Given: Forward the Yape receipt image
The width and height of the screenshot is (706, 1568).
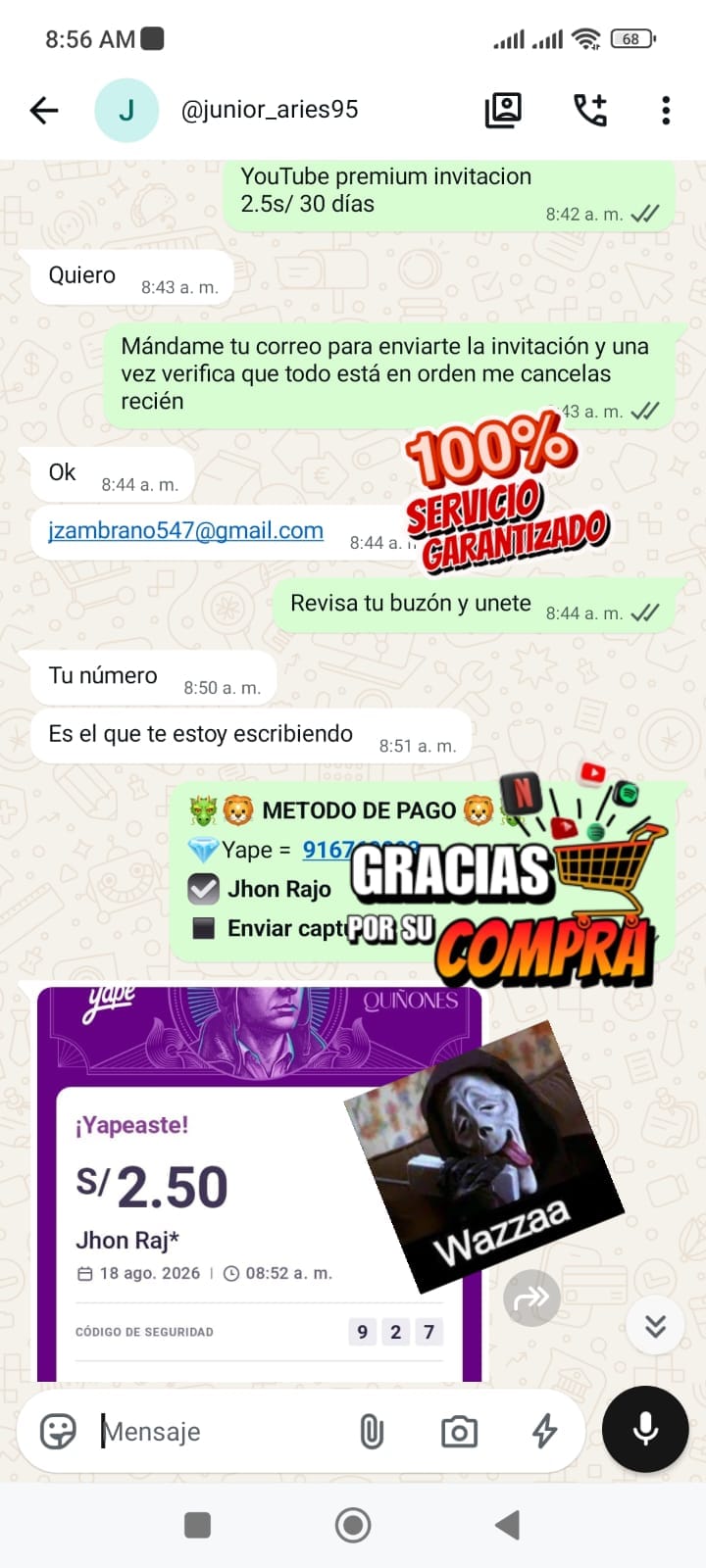Looking at the screenshot, I should click(531, 1298).
